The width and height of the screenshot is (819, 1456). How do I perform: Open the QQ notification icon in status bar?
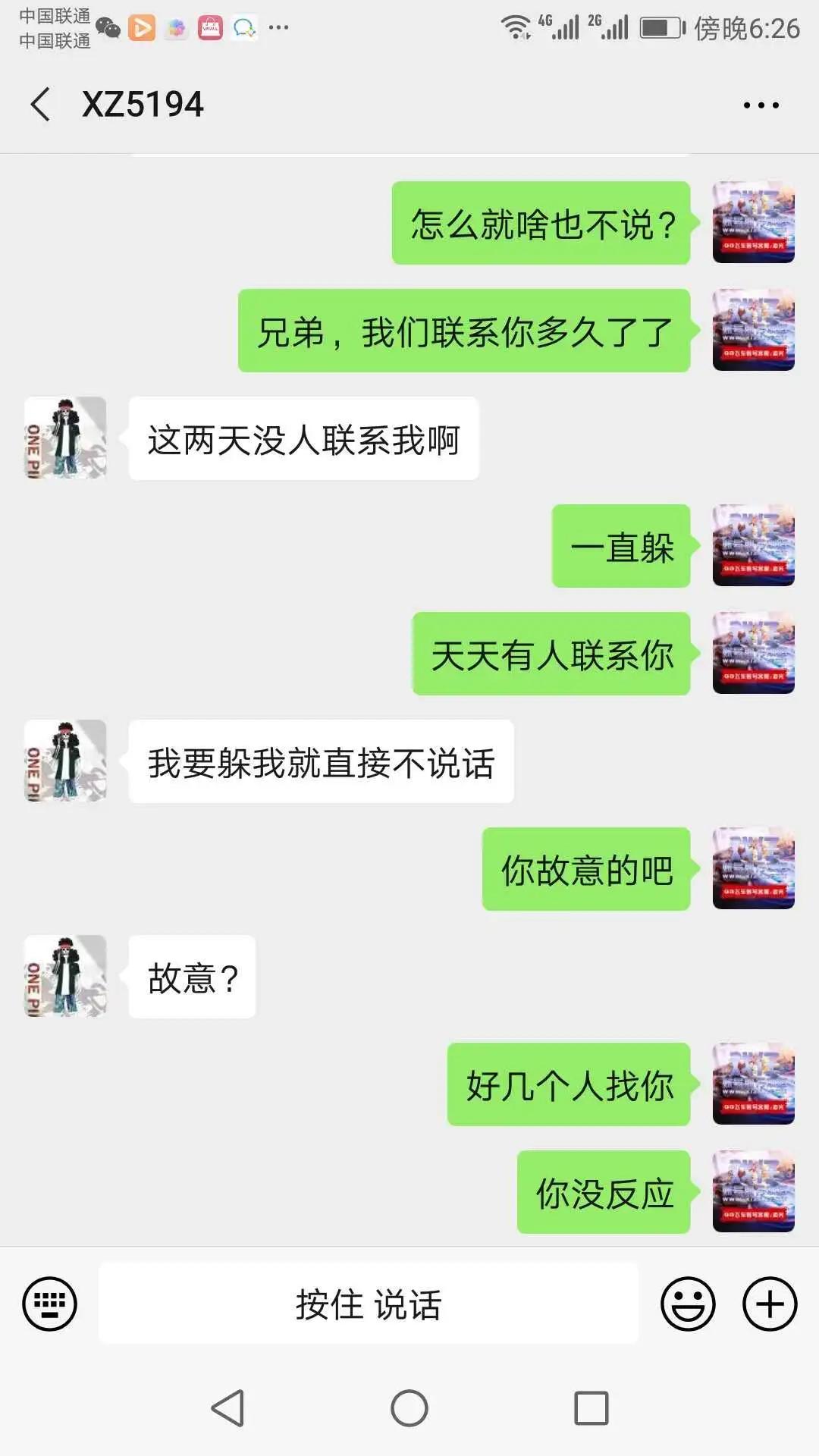tap(243, 29)
